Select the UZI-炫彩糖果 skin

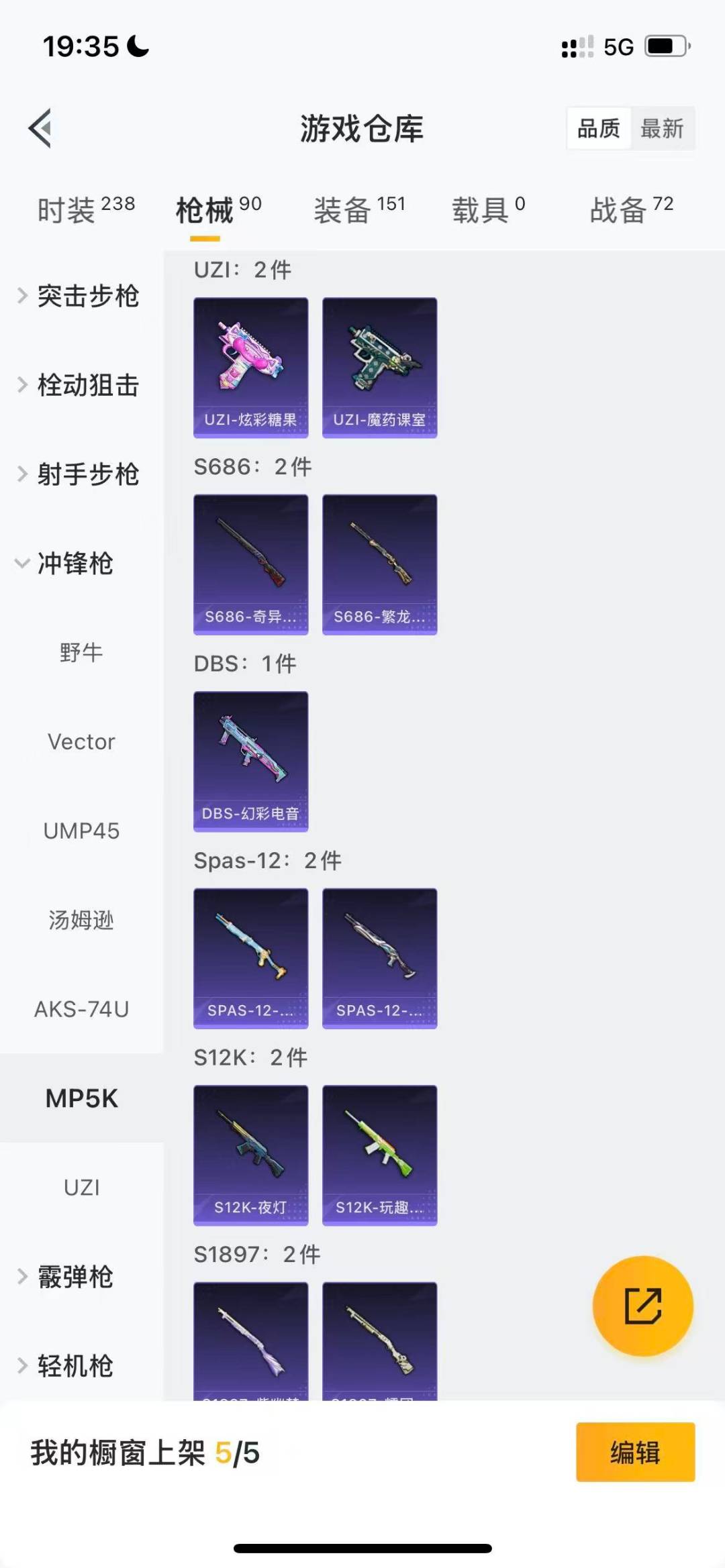(250, 366)
